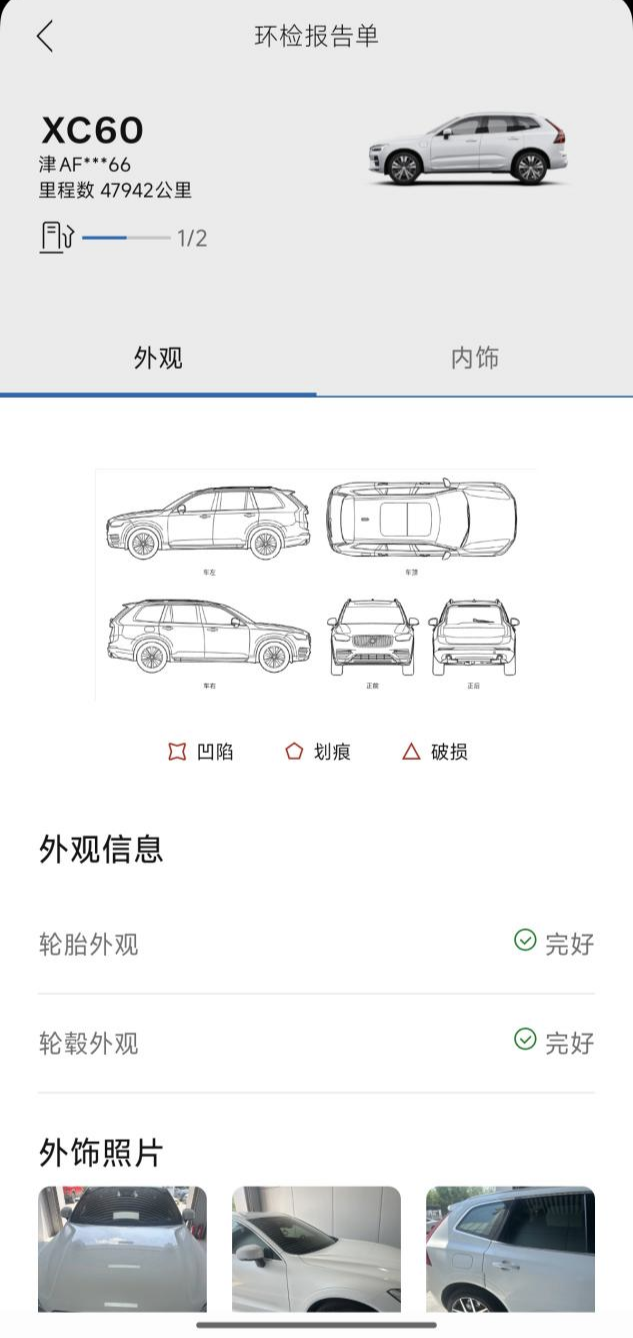Select the 外观 tab
Screen dimensions: 633x1338
(158, 358)
